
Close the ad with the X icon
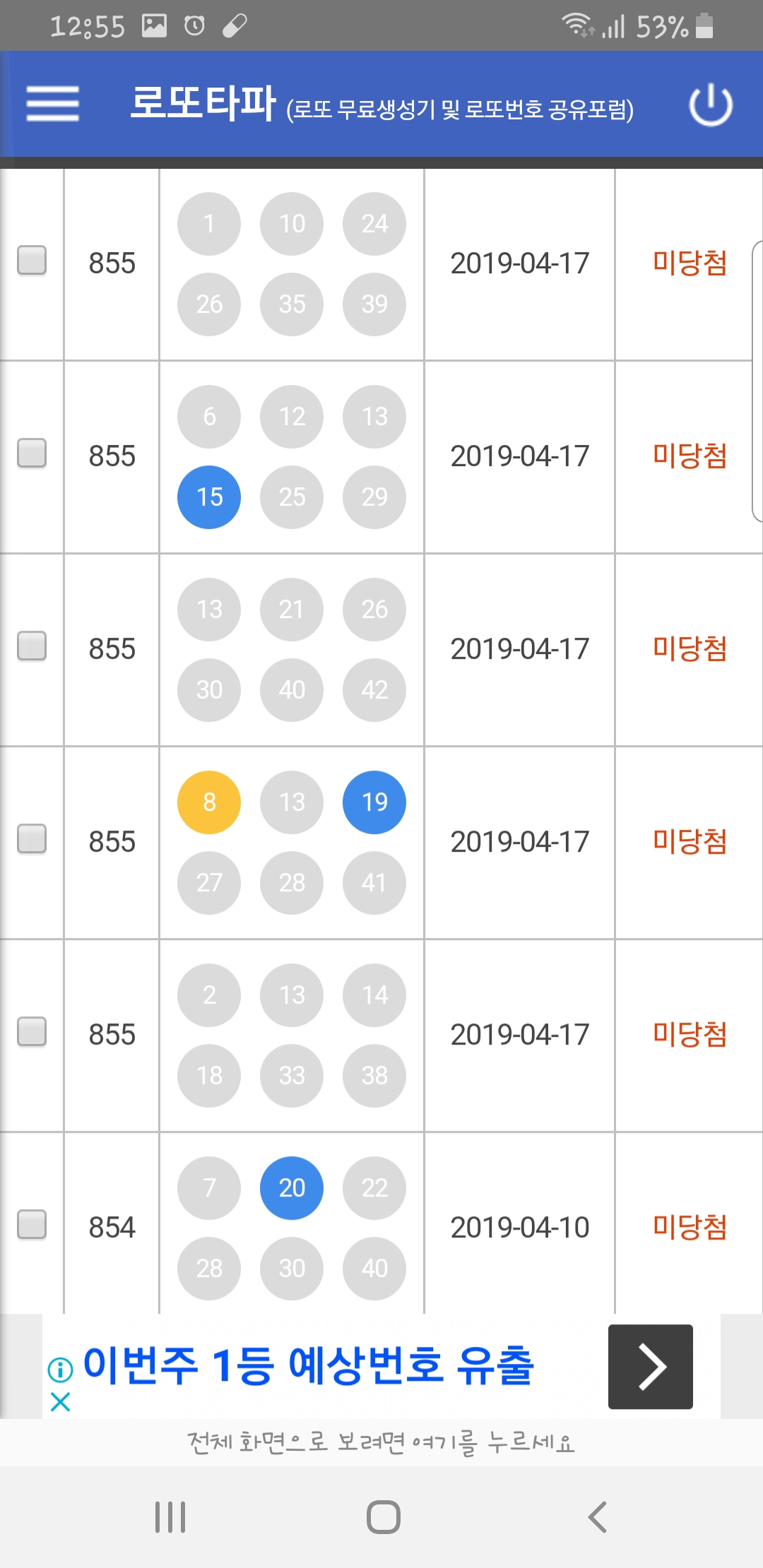[61, 1402]
